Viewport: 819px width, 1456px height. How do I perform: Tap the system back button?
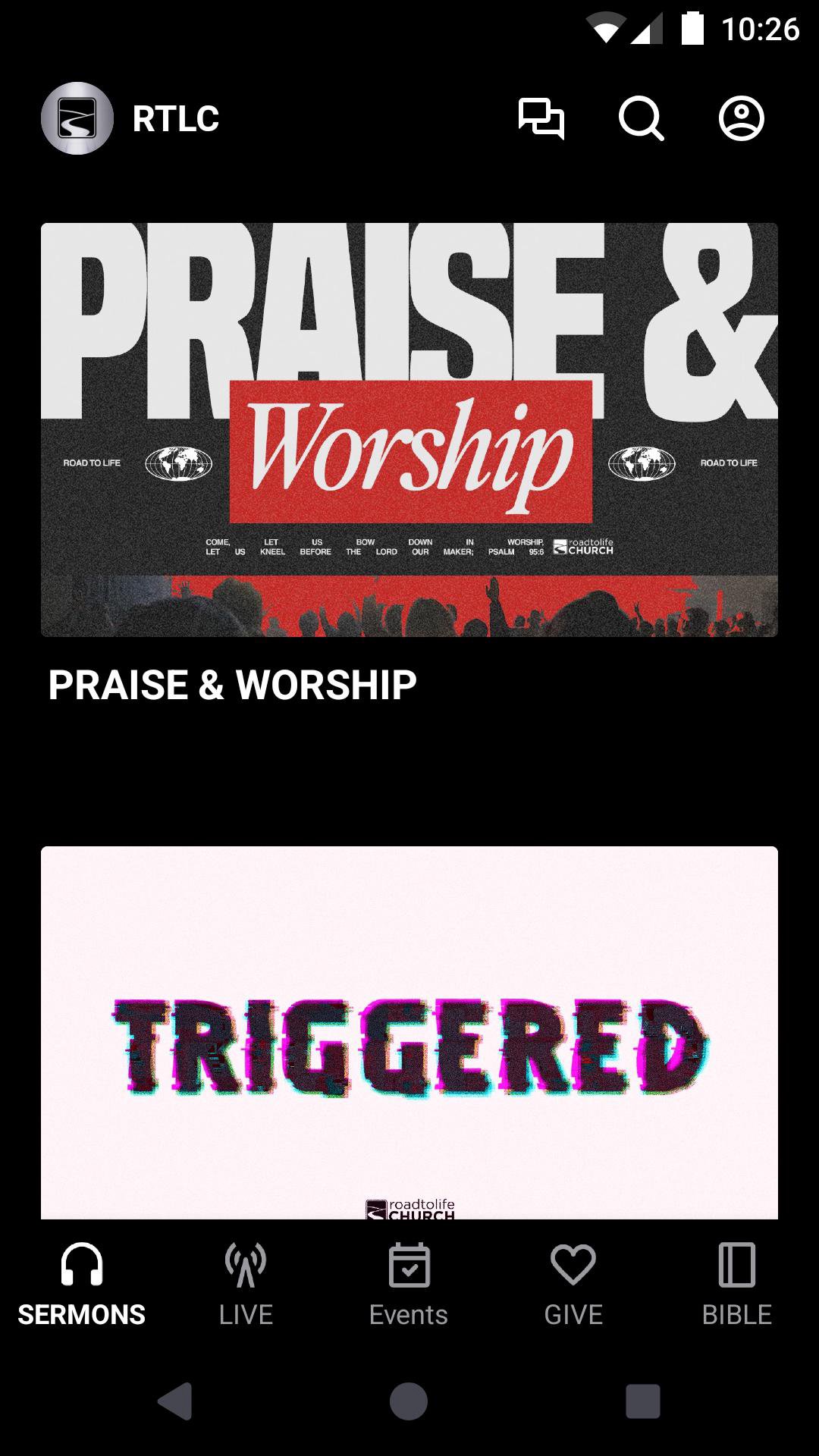(176, 1401)
